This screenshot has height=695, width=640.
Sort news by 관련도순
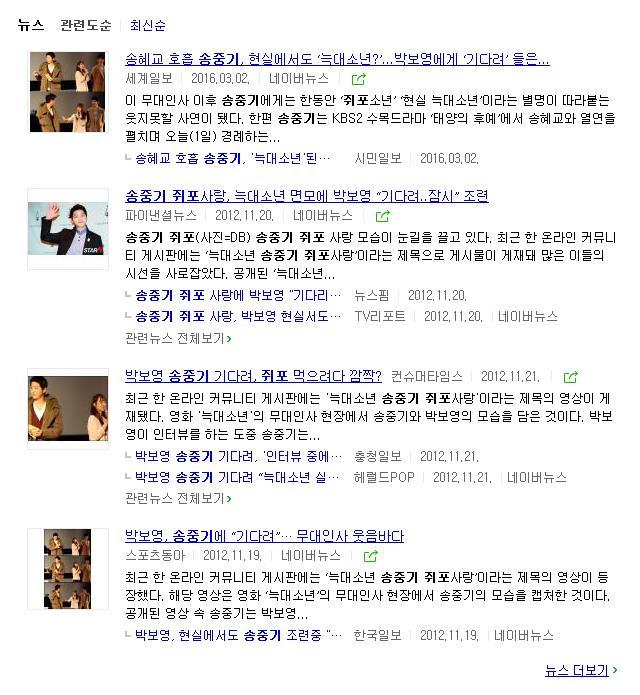pyautogui.click(x=85, y=25)
